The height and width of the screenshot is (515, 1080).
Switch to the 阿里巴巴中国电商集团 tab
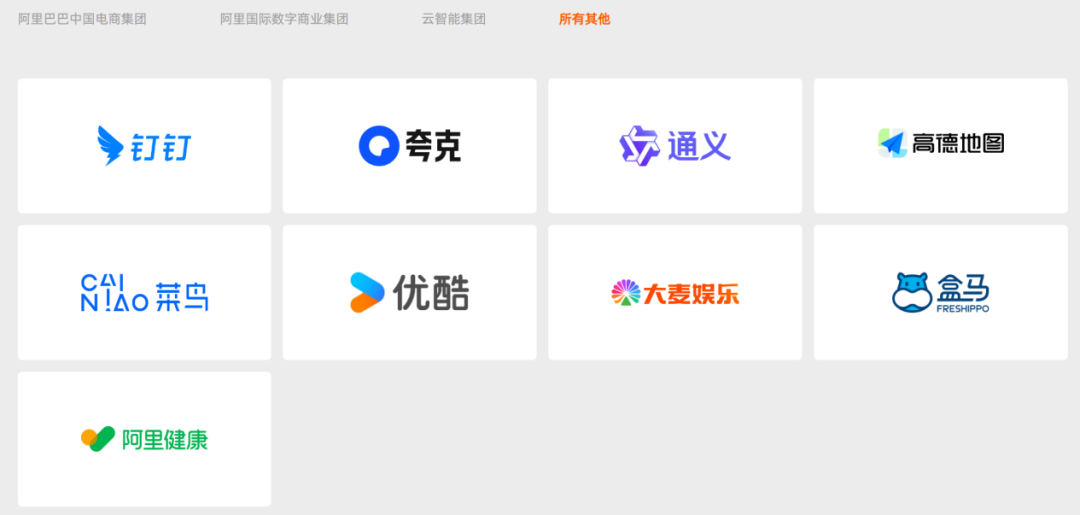click(x=82, y=19)
